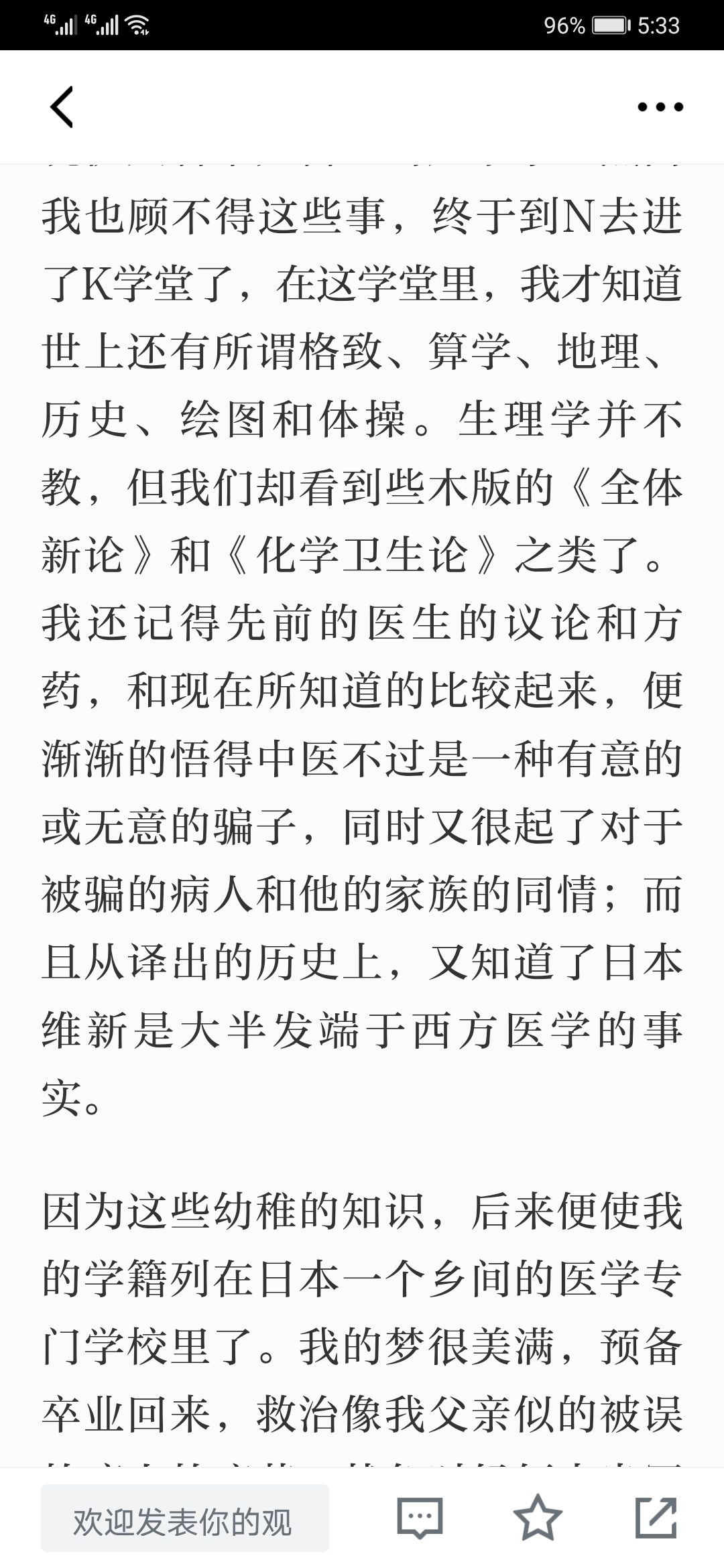Bookmark this article with the star
Viewport: 724px width, 1568px height.
pyautogui.click(x=538, y=1518)
